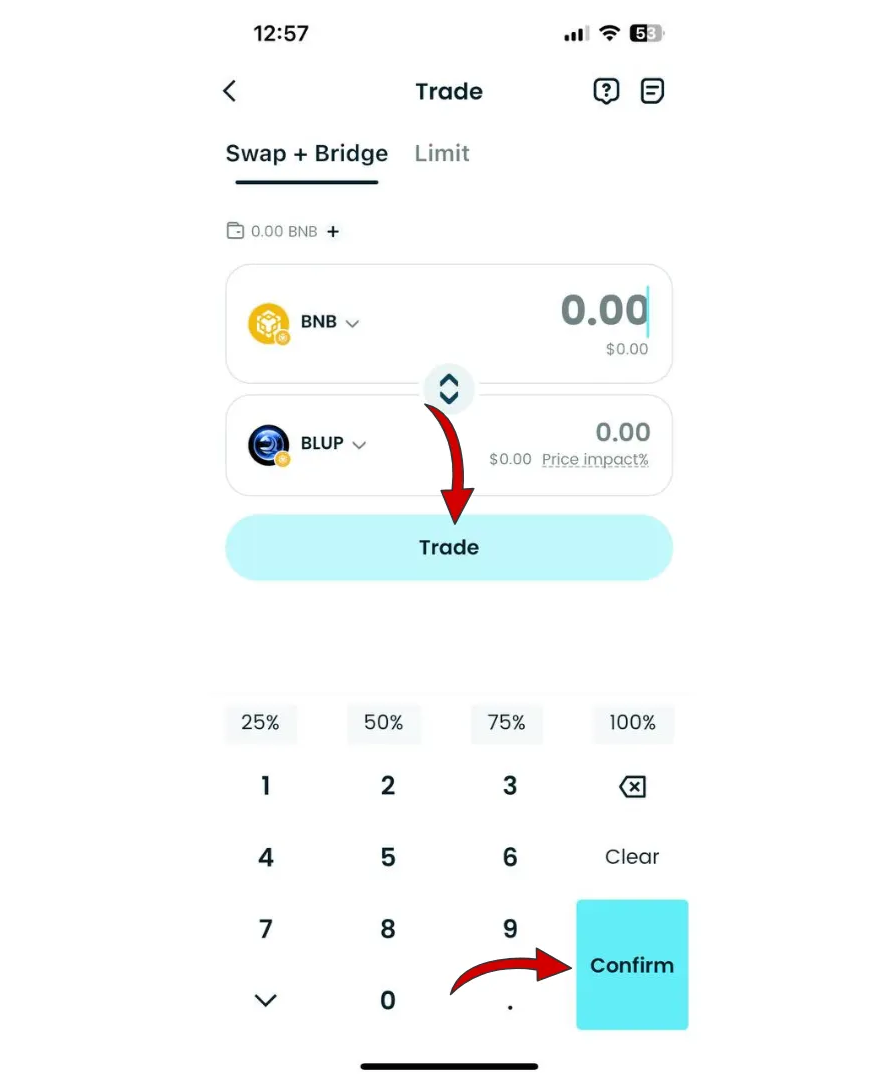The width and height of the screenshot is (894, 1080).
Task: Clear the entered amount
Action: 632,857
